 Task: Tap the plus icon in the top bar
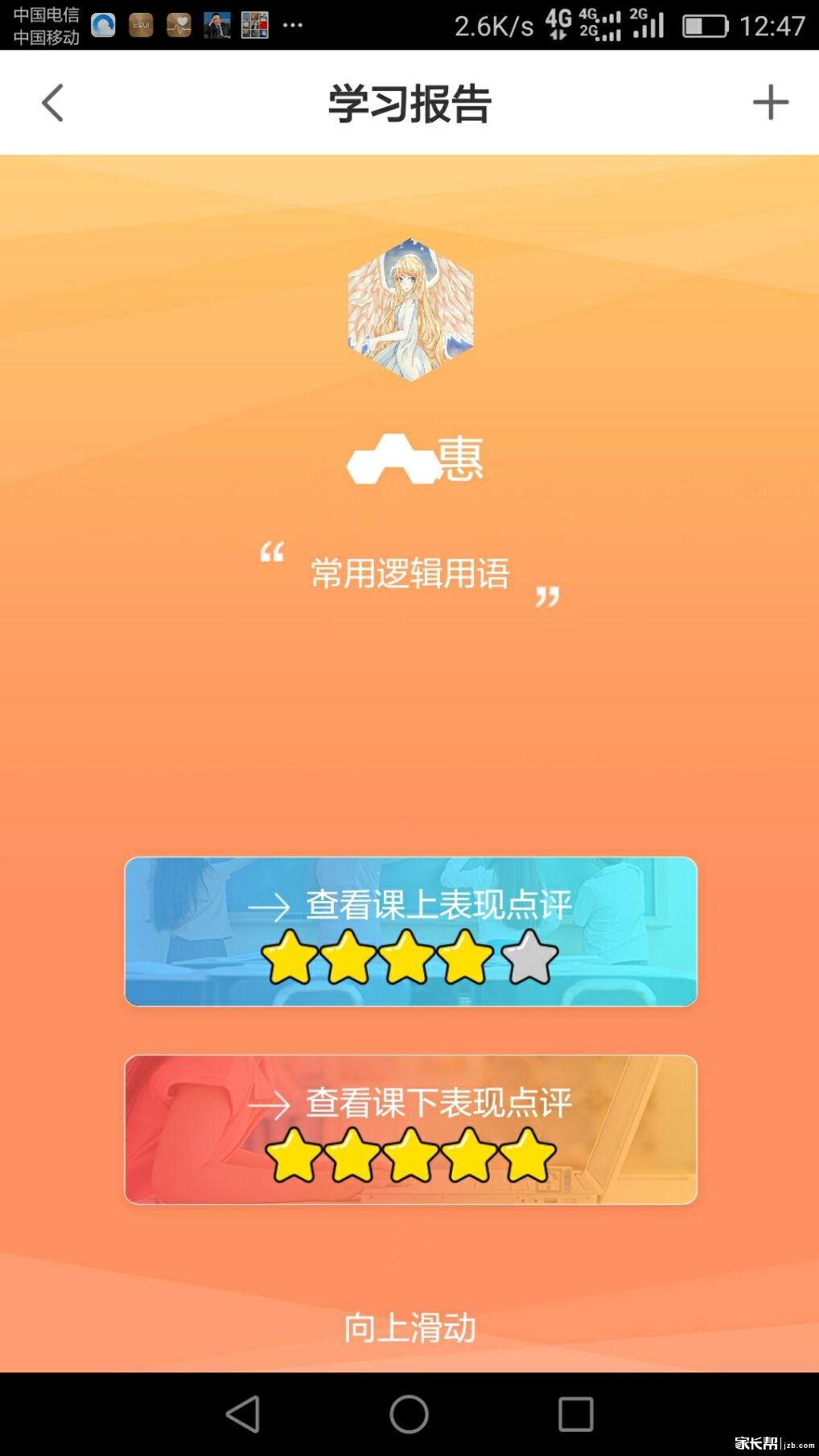pyautogui.click(x=770, y=103)
